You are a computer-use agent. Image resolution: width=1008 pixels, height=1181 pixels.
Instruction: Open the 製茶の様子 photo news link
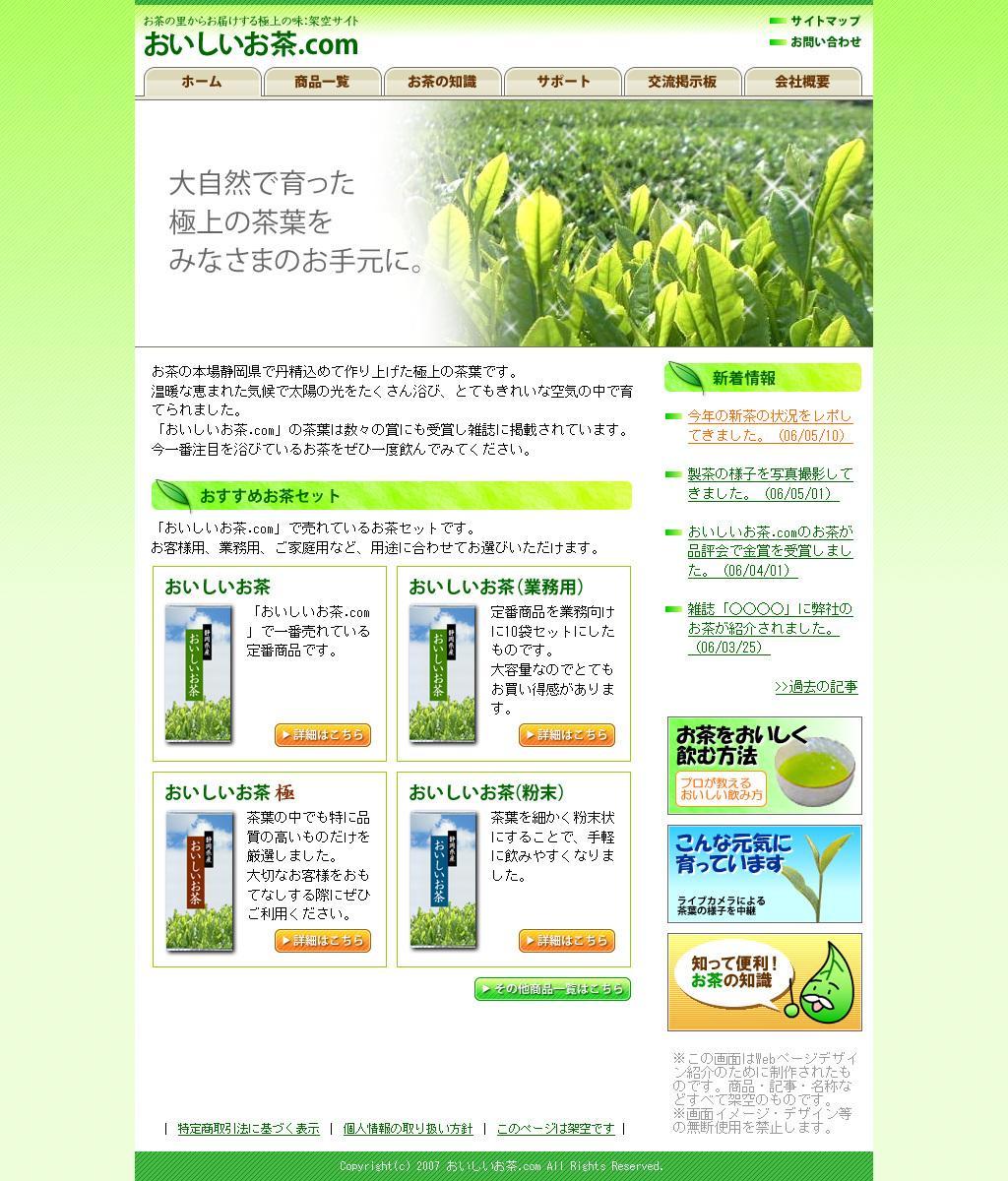[770, 483]
